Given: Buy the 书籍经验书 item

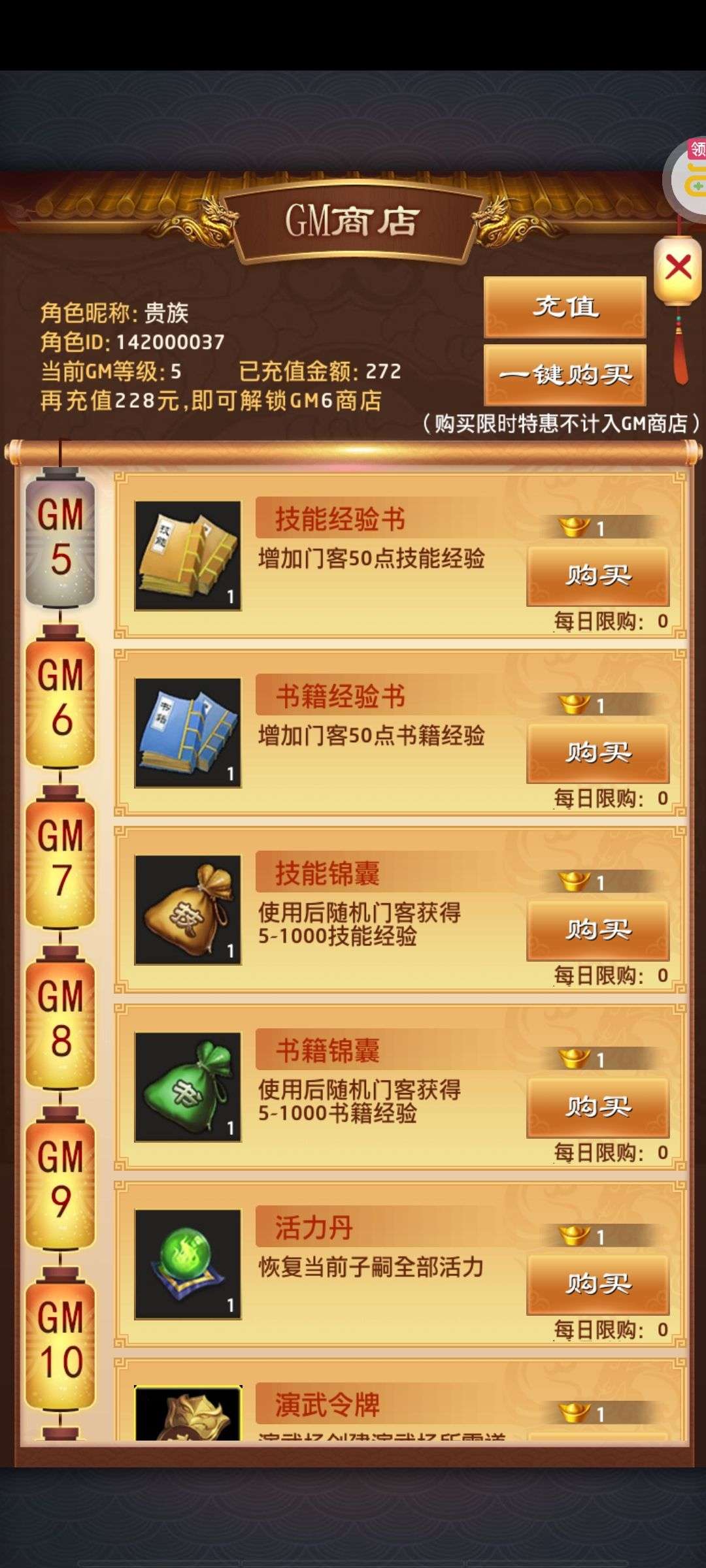Looking at the screenshot, I should [597, 753].
